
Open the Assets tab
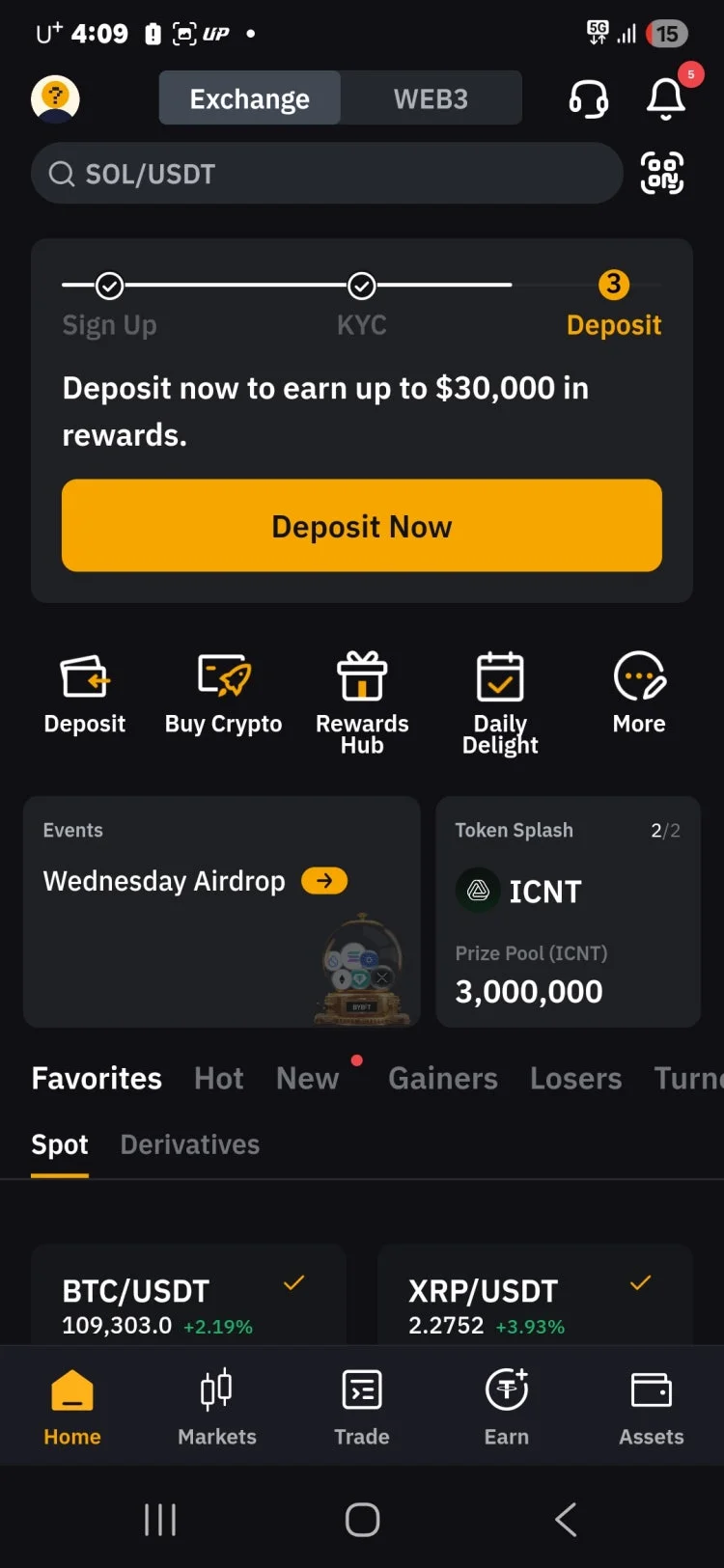point(651,1407)
